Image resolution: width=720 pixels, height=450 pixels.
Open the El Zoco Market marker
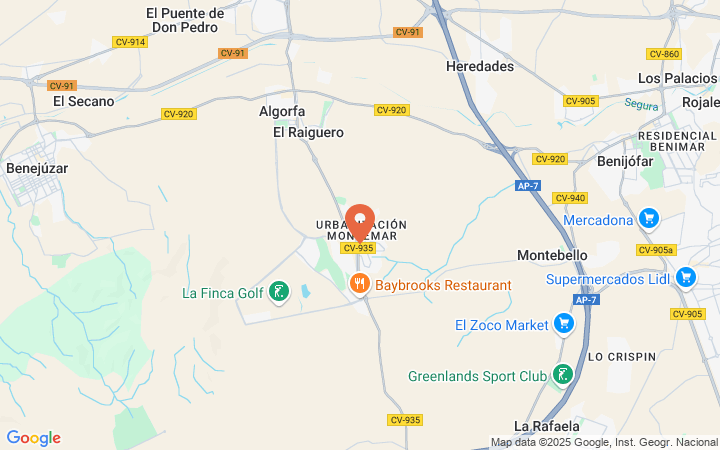(x=564, y=325)
